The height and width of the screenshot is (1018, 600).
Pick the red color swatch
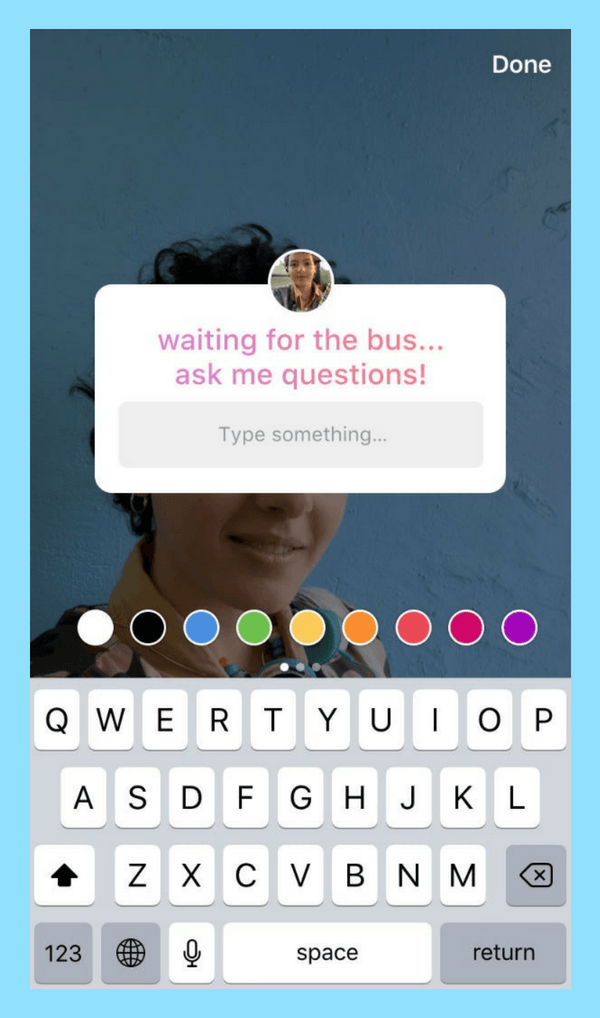(413, 628)
